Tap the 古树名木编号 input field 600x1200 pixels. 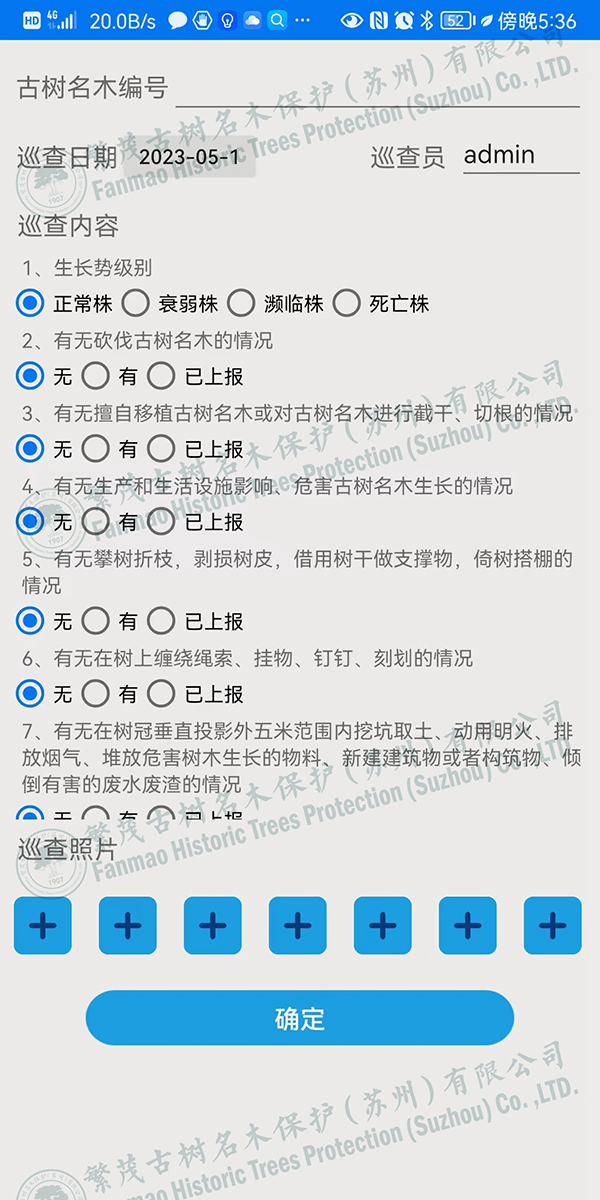click(378, 87)
